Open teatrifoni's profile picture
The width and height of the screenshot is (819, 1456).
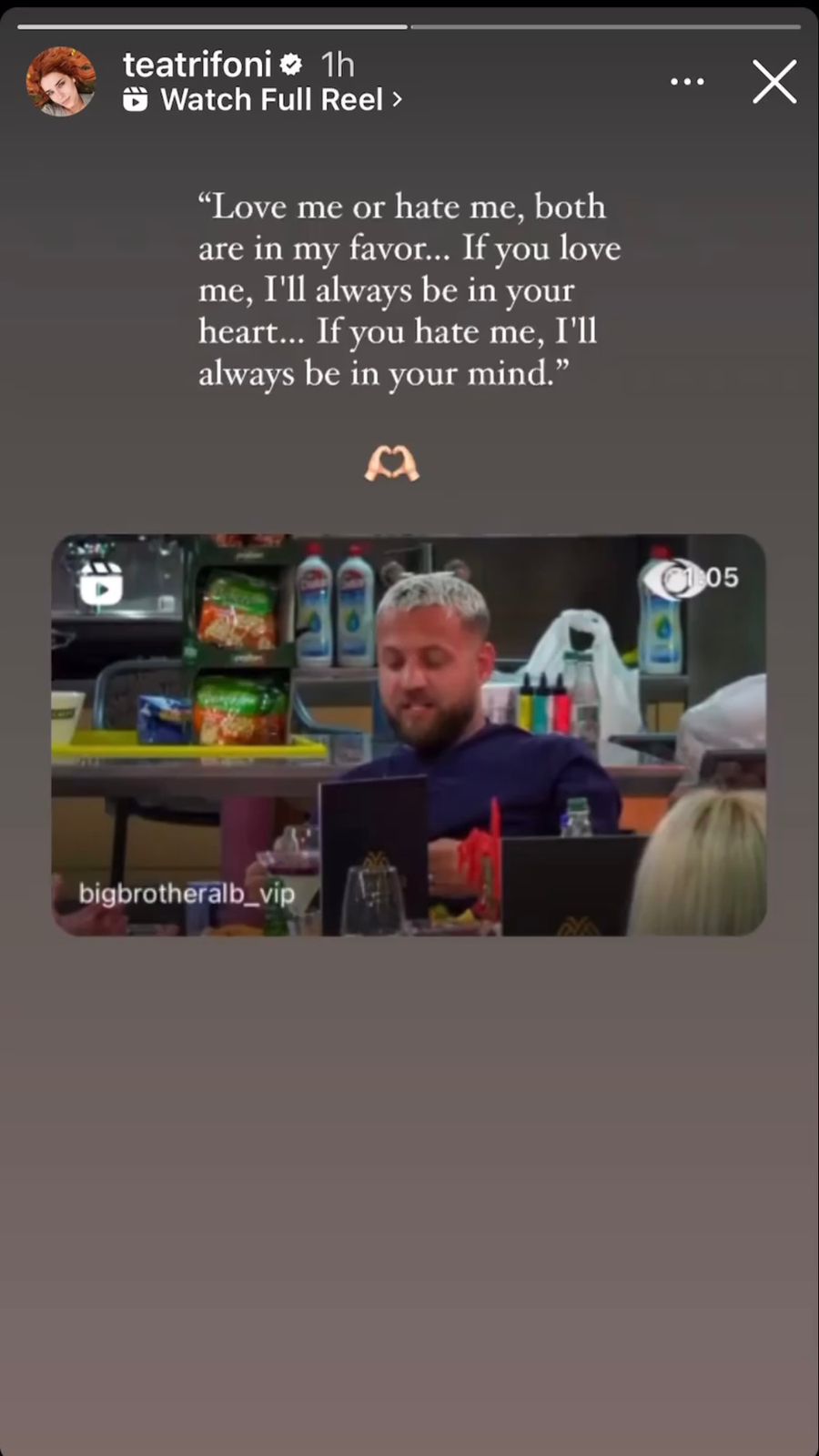coord(61,82)
